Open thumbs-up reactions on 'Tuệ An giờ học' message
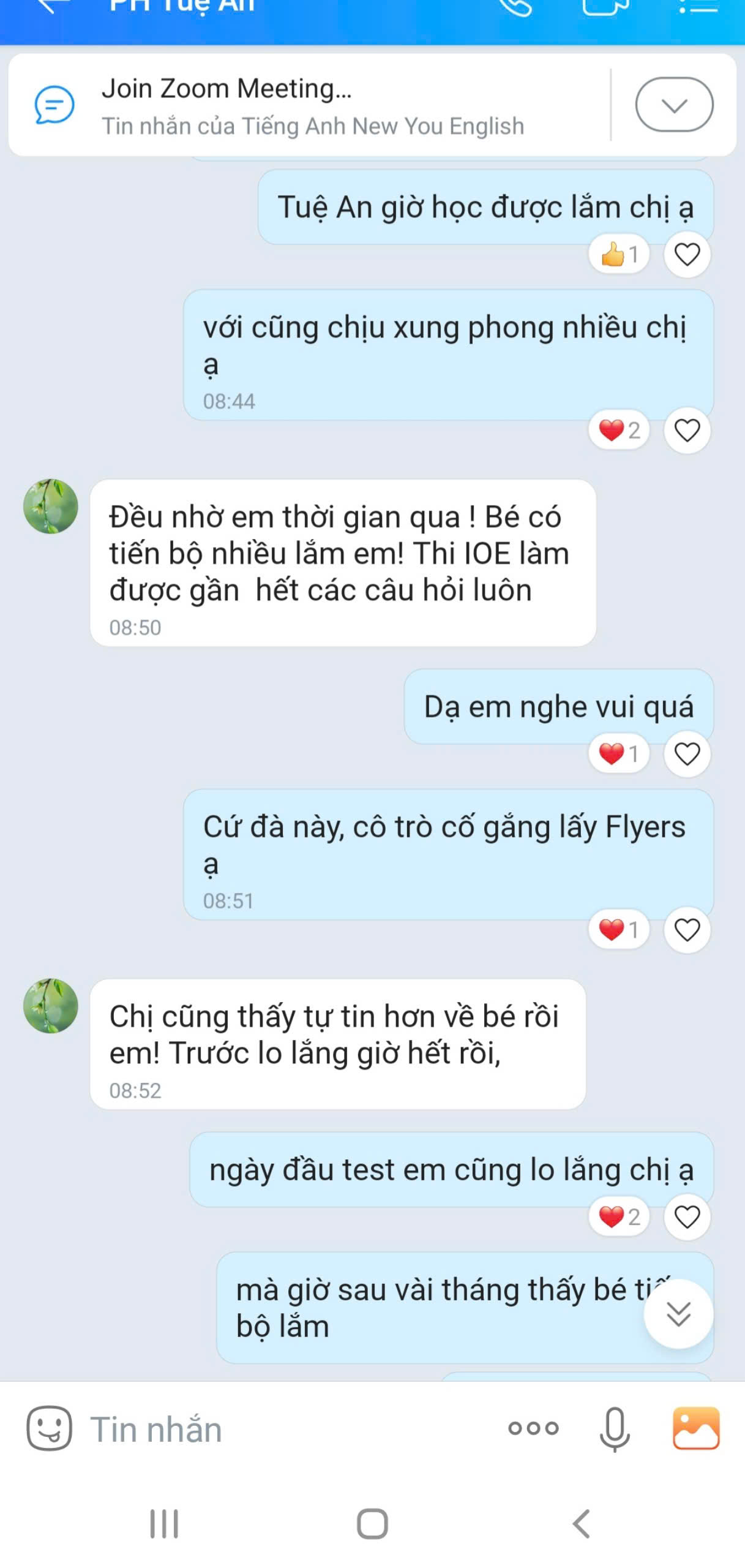This screenshot has height=1568, width=745. [x=619, y=254]
